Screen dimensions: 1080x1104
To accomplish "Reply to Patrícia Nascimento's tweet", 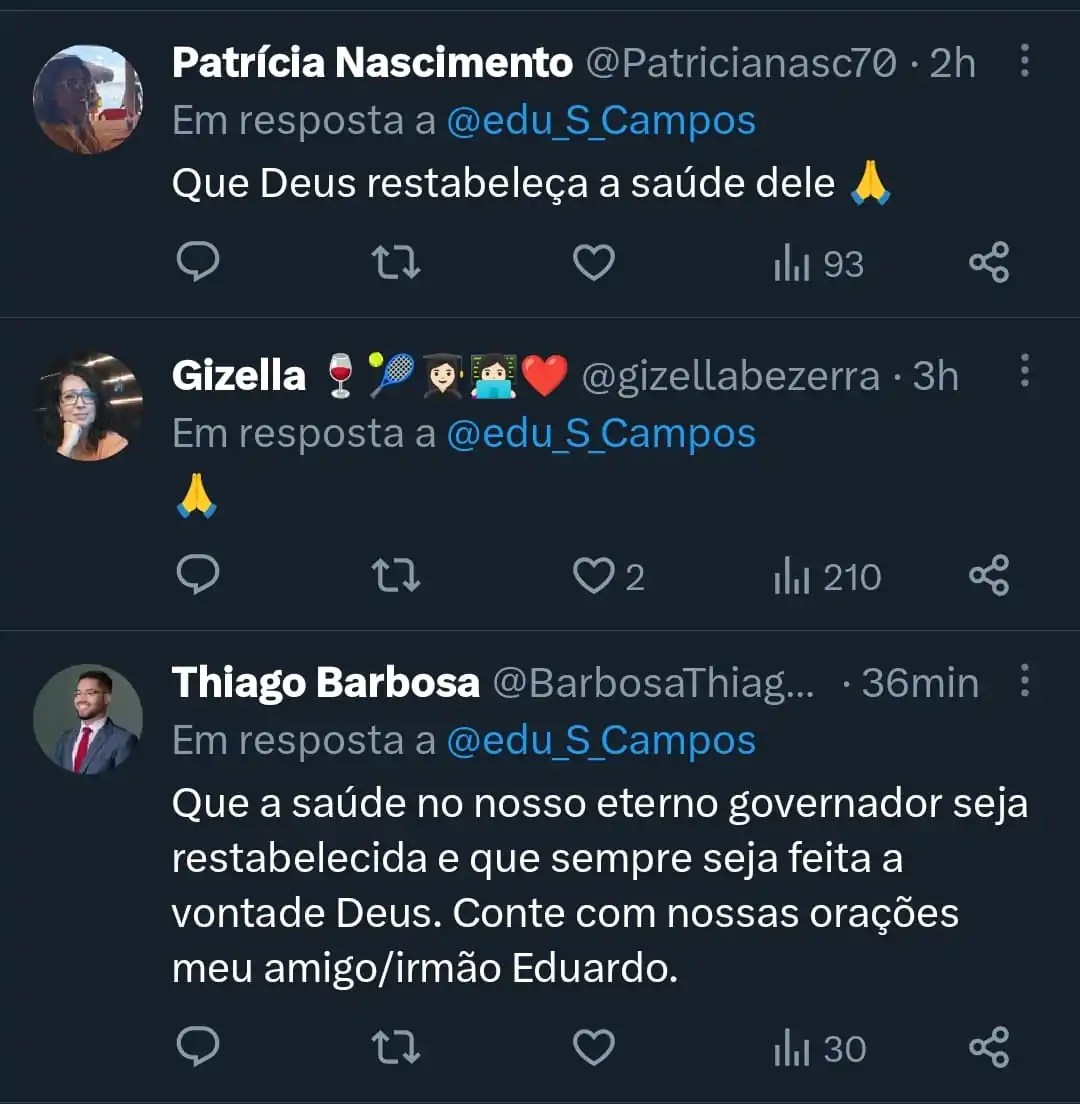I will [x=198, y=263].
